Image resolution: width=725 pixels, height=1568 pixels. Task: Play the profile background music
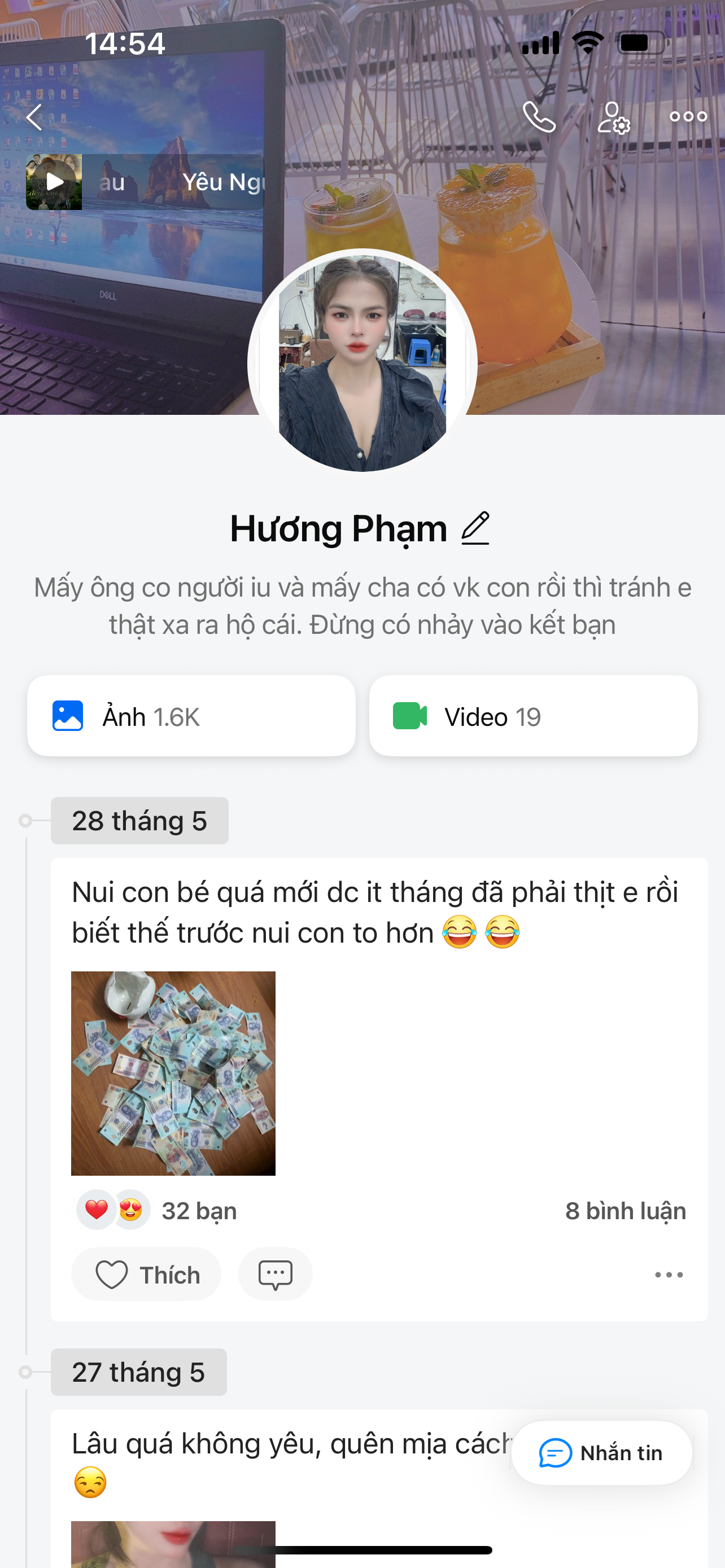[x=54, y=182]
